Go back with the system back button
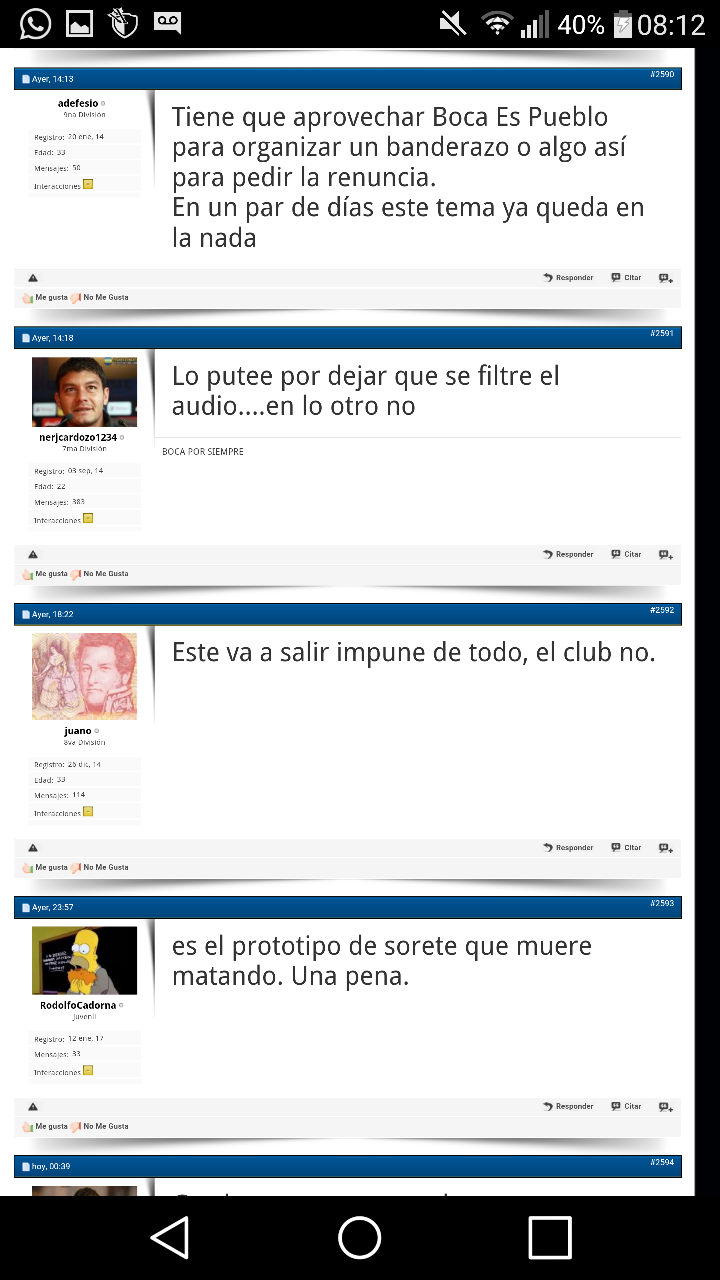The width and height of the screenshot is (720, 1280). (x=170, y=1238)
